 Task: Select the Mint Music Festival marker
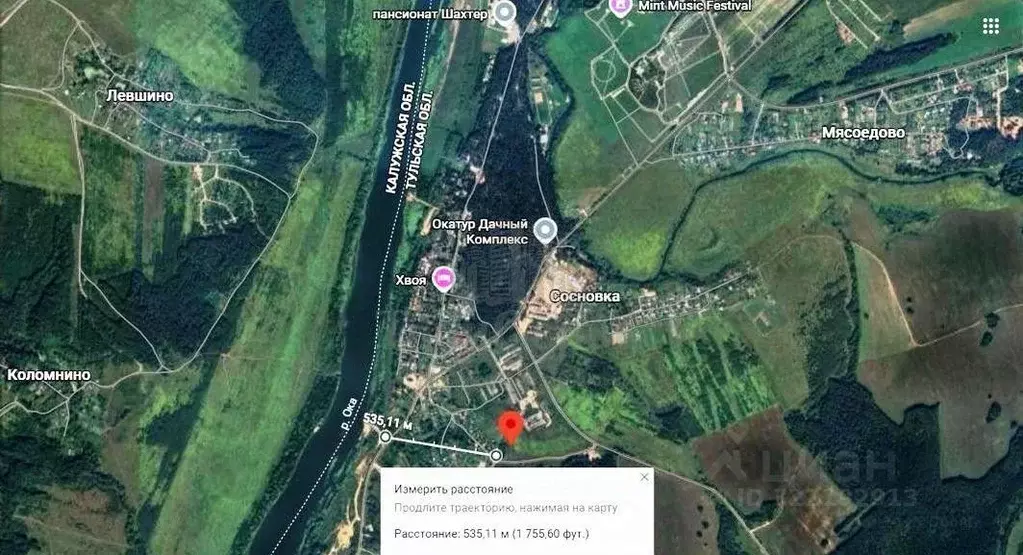(x=621, y=7)
